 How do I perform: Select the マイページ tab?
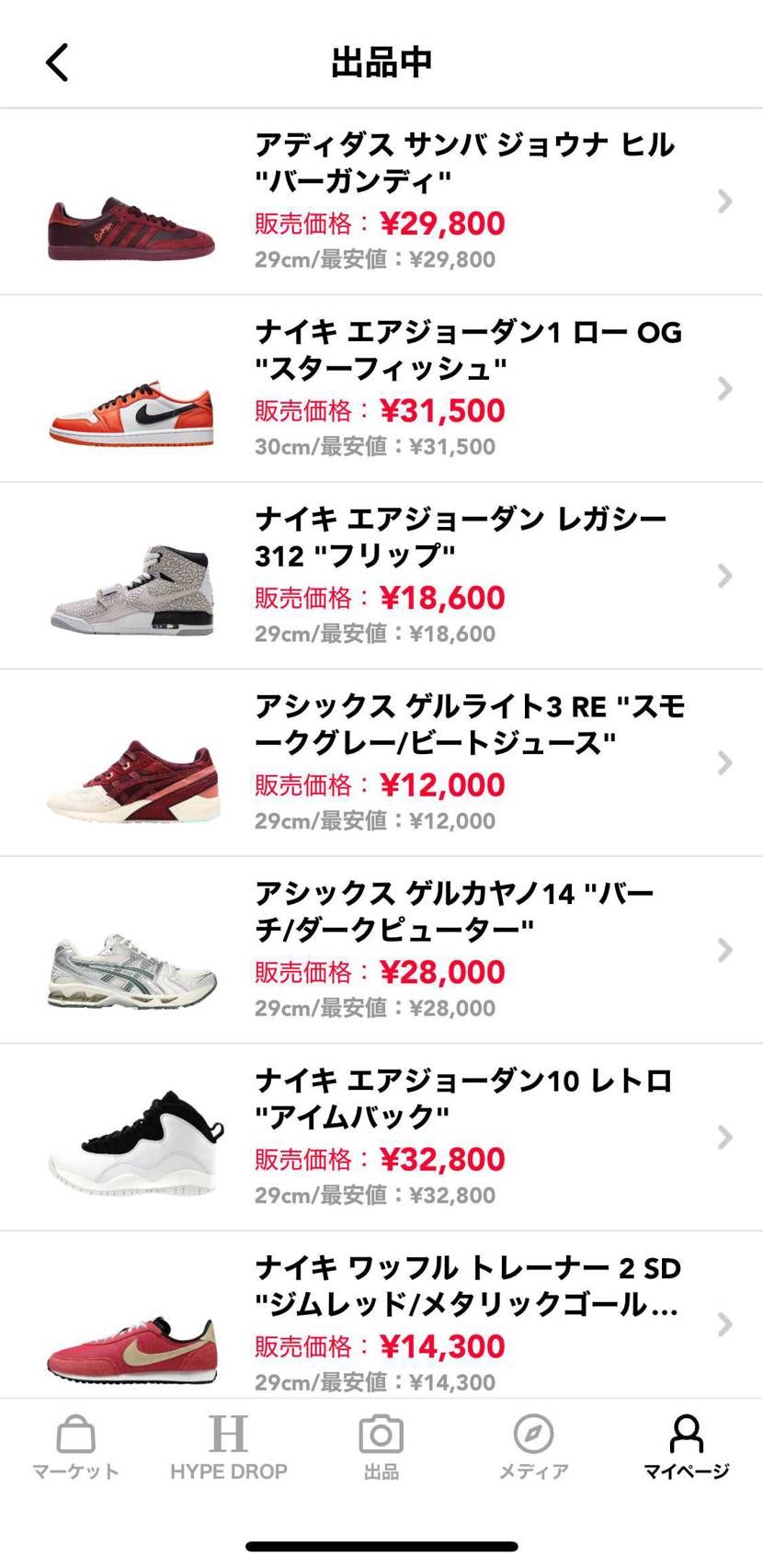point(687,1447)
